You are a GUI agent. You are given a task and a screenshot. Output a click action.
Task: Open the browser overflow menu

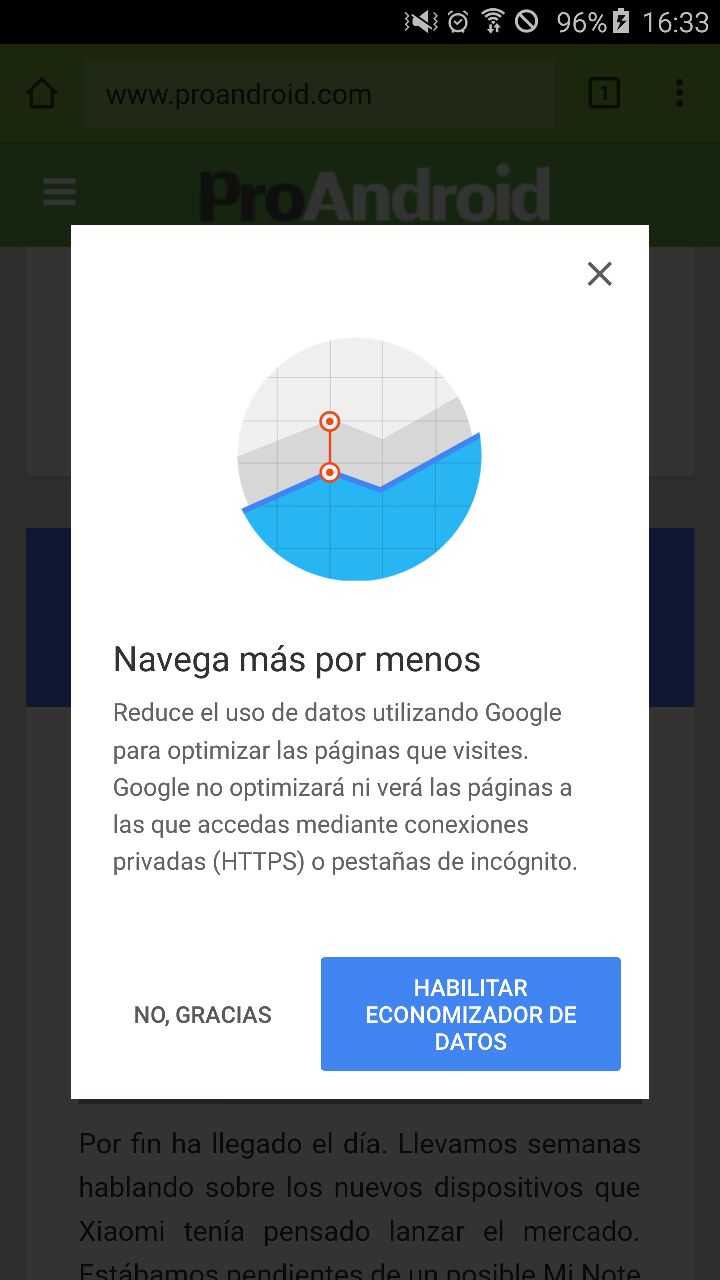click(679, 94)
